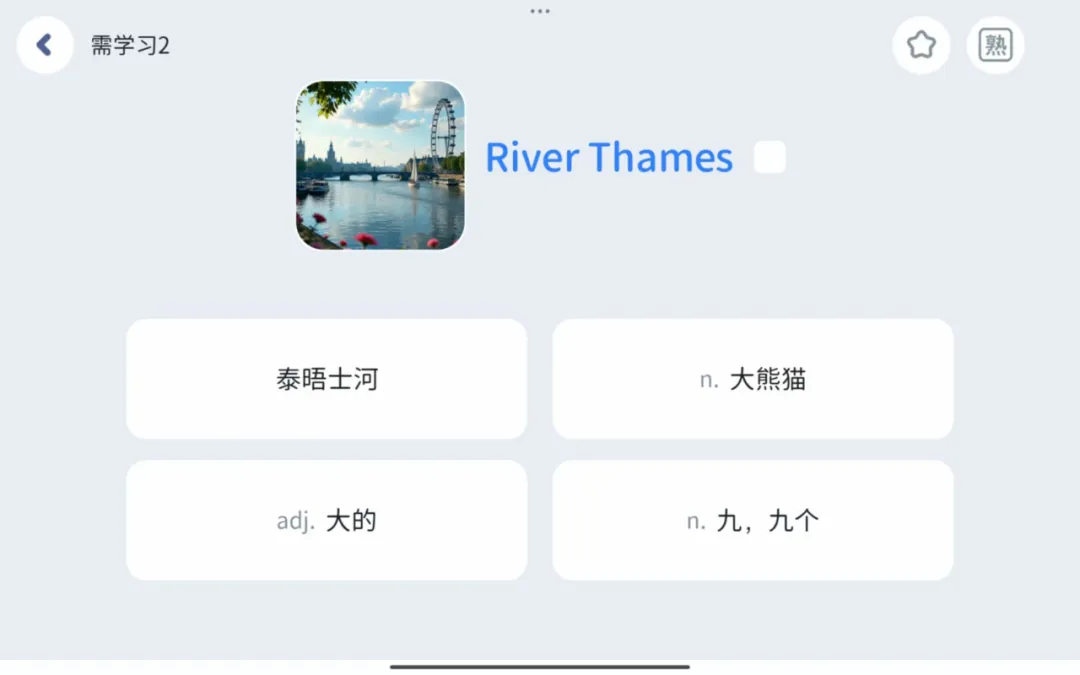Select the answer n. 九，九个
This screenshot has width=1080, height=675.
752,520
